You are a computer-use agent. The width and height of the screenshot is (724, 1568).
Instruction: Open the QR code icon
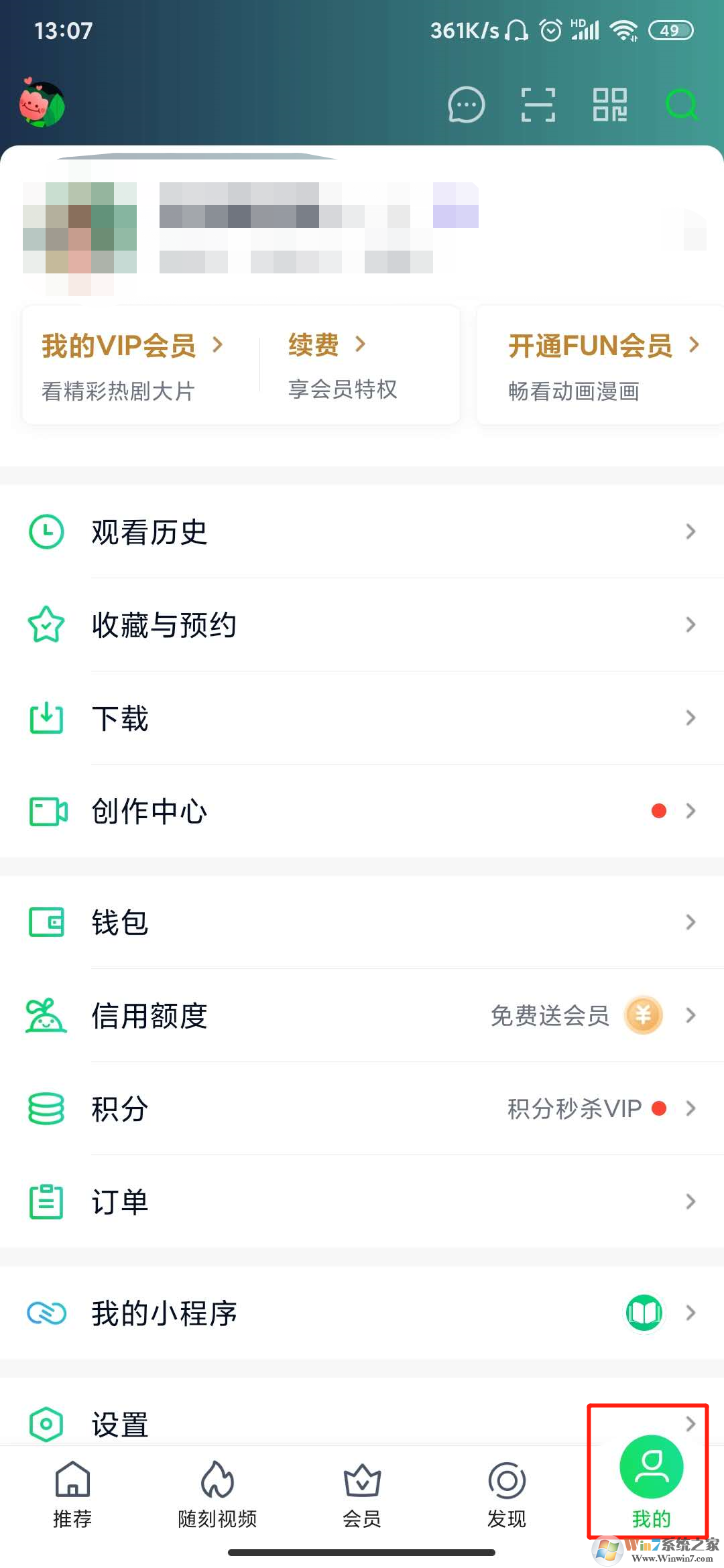[x=609, y=105]
